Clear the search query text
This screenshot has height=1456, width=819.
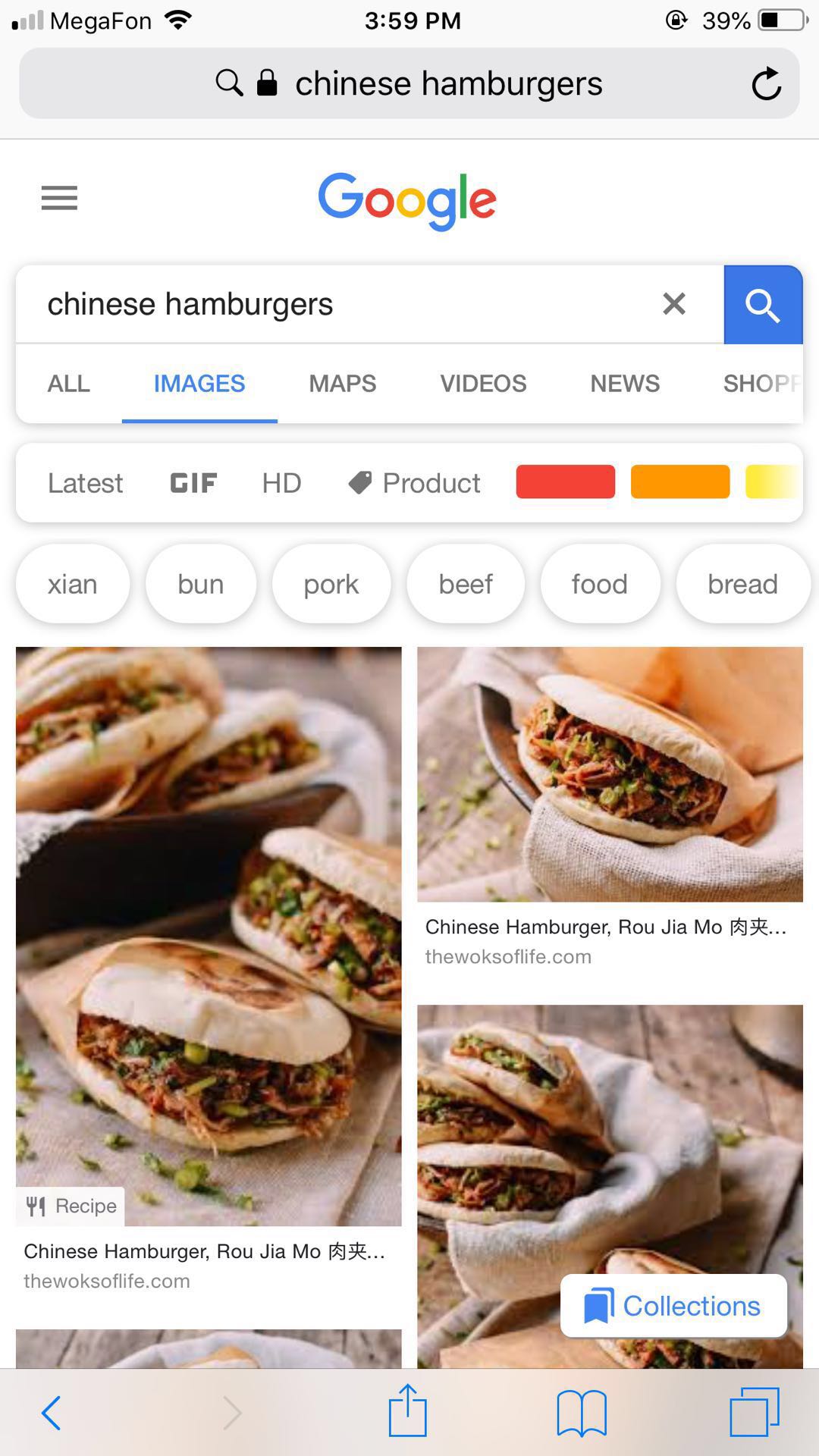tap(673, 304)
